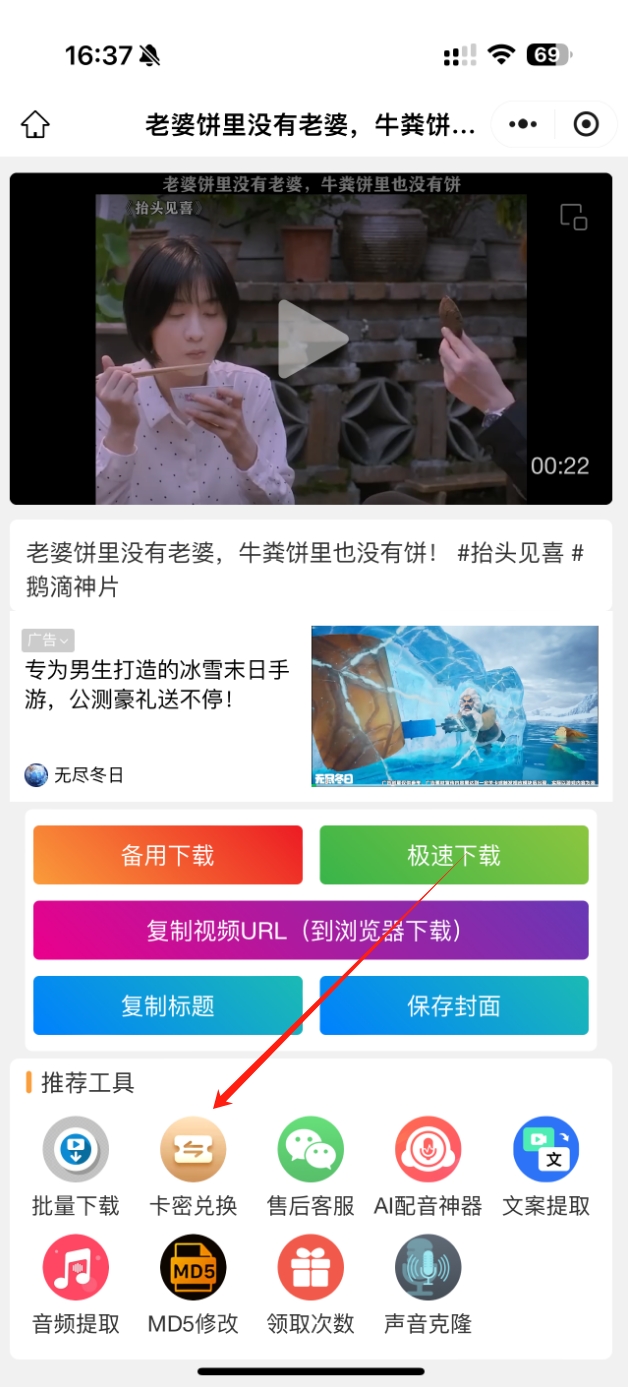The image size is (631, 1389).
Task: Open the 文案提取 tool
Action: coord(546,1150)
